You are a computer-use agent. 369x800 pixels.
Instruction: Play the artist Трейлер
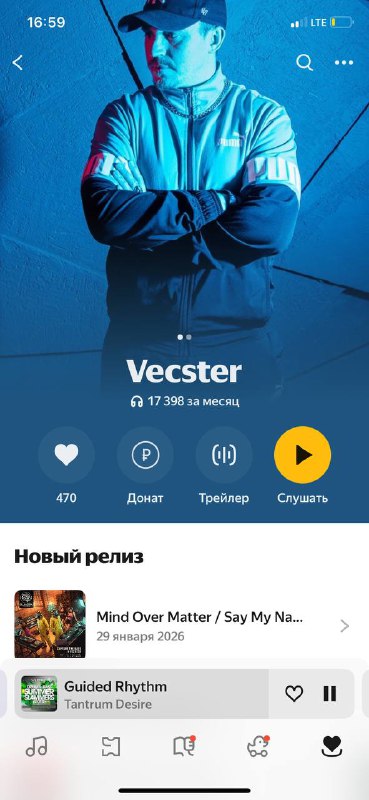224,455
